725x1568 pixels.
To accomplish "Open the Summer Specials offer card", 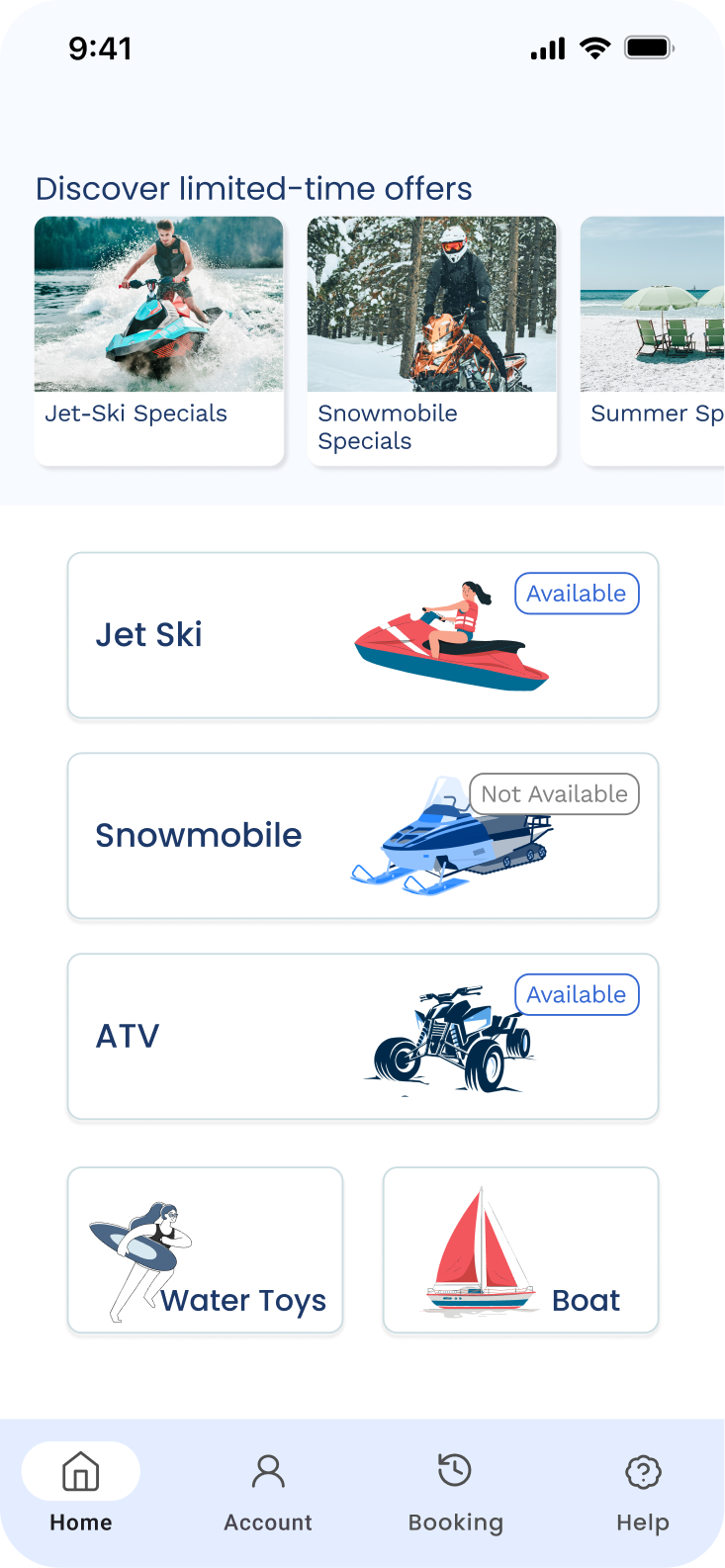I will 654,340.
